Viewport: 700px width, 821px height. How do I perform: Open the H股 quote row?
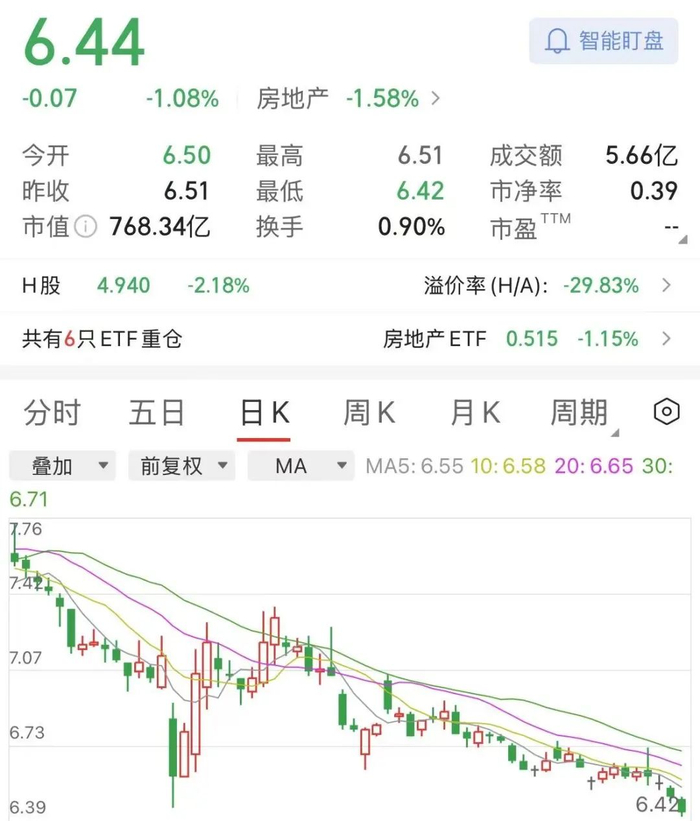(348, 286)
